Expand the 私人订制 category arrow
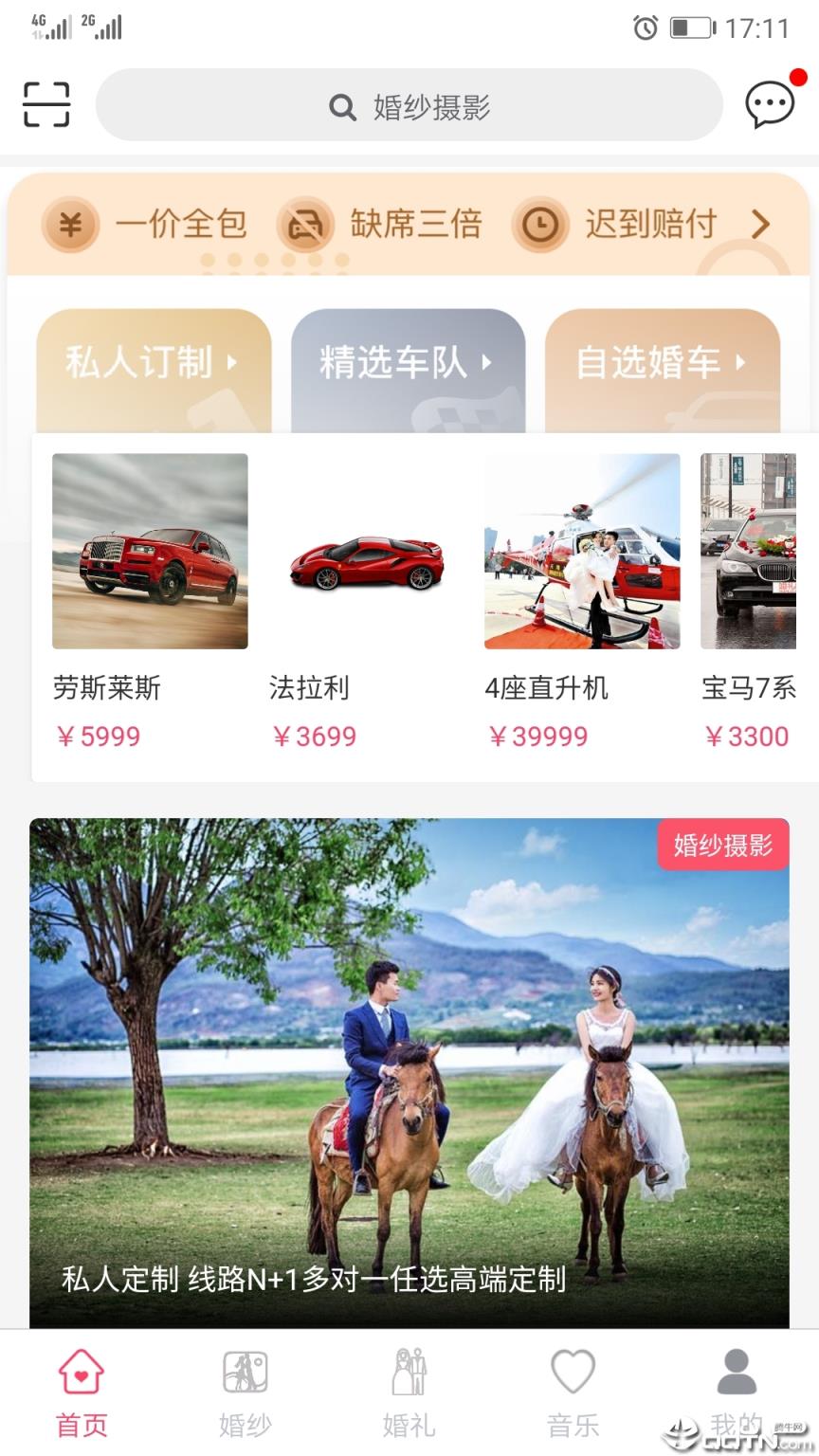Image resolution: width=819 pixels, height=1456 pixels. (231, 363)
